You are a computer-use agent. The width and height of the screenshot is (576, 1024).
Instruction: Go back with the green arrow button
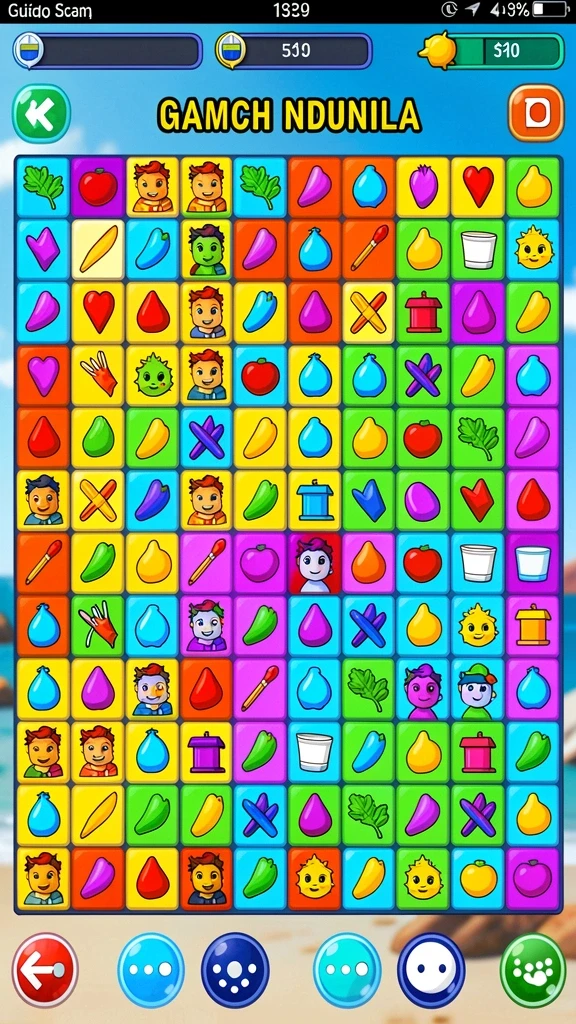click(41, 114)
